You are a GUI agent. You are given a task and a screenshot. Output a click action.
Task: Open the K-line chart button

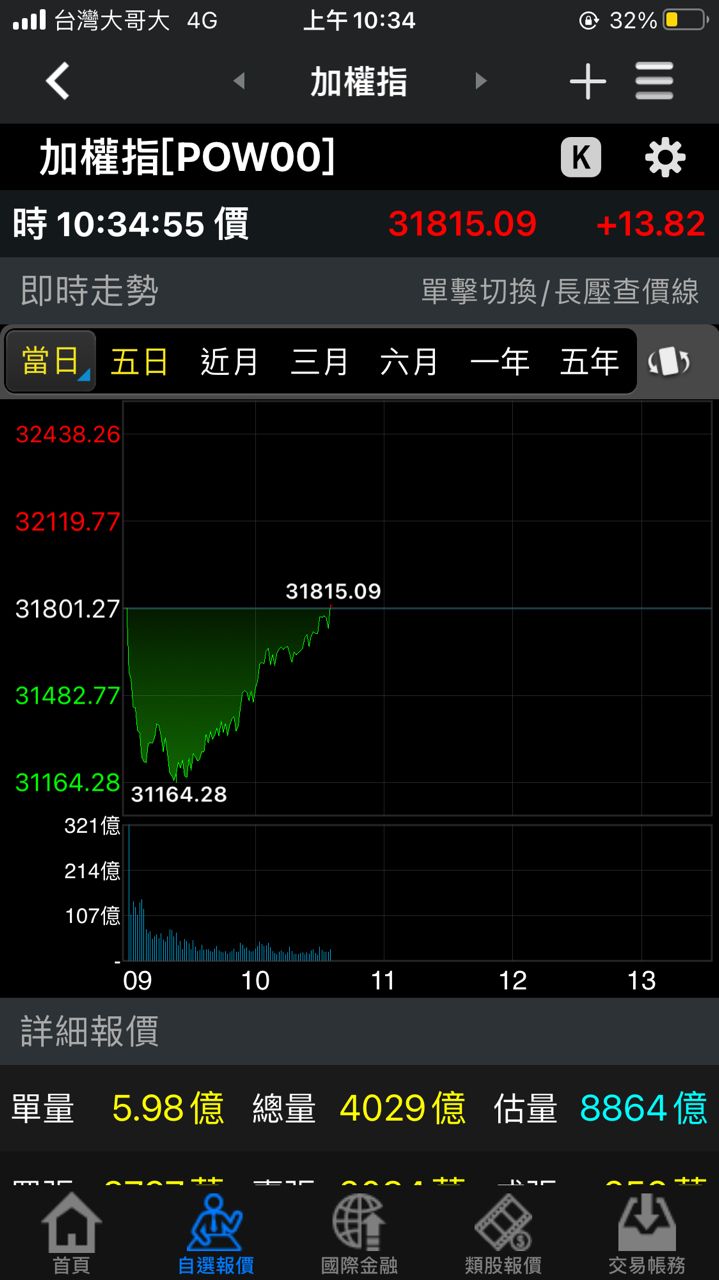point(581,158)
